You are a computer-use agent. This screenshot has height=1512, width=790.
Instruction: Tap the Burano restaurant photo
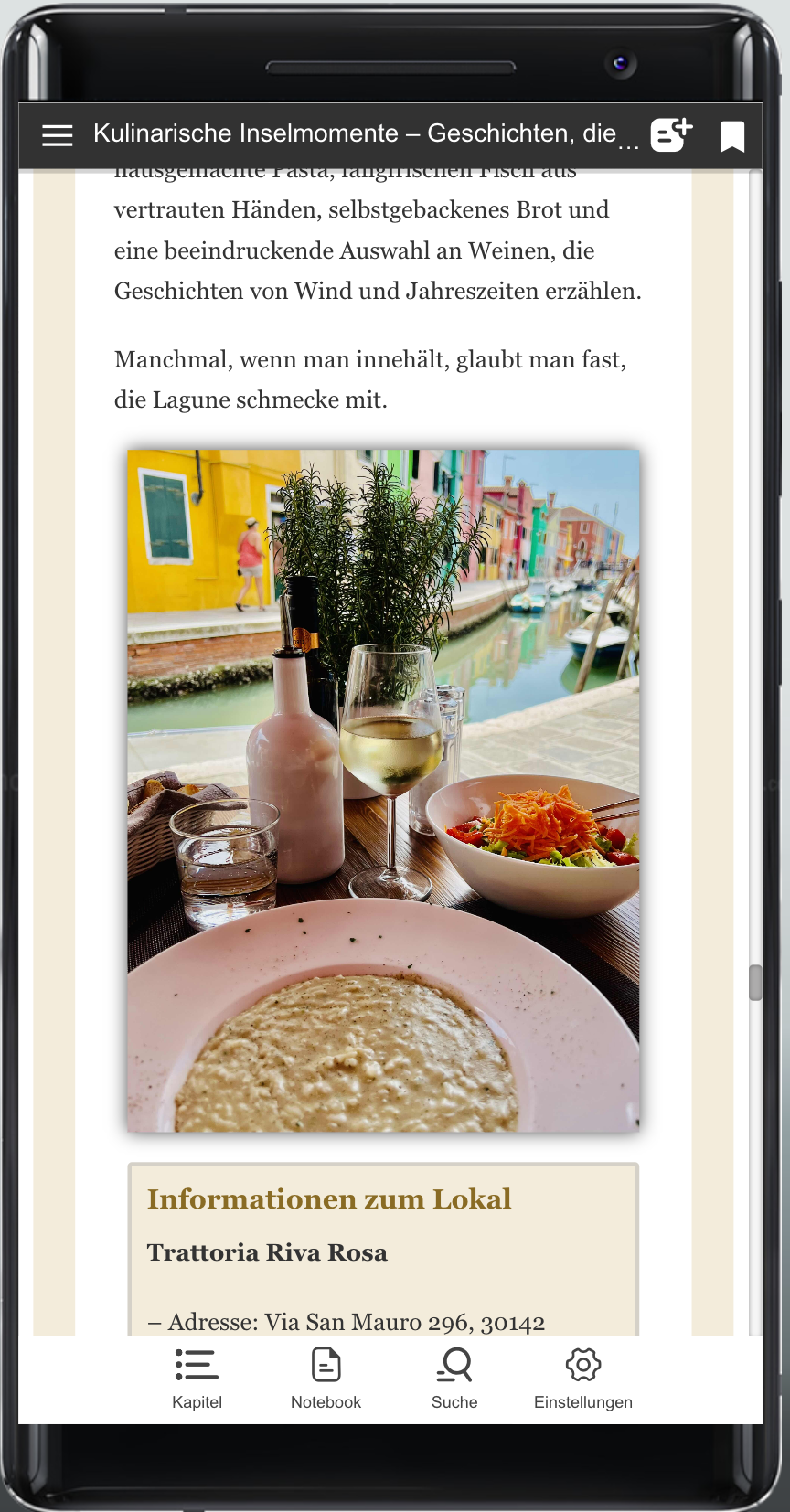click(x=383, y=790)
